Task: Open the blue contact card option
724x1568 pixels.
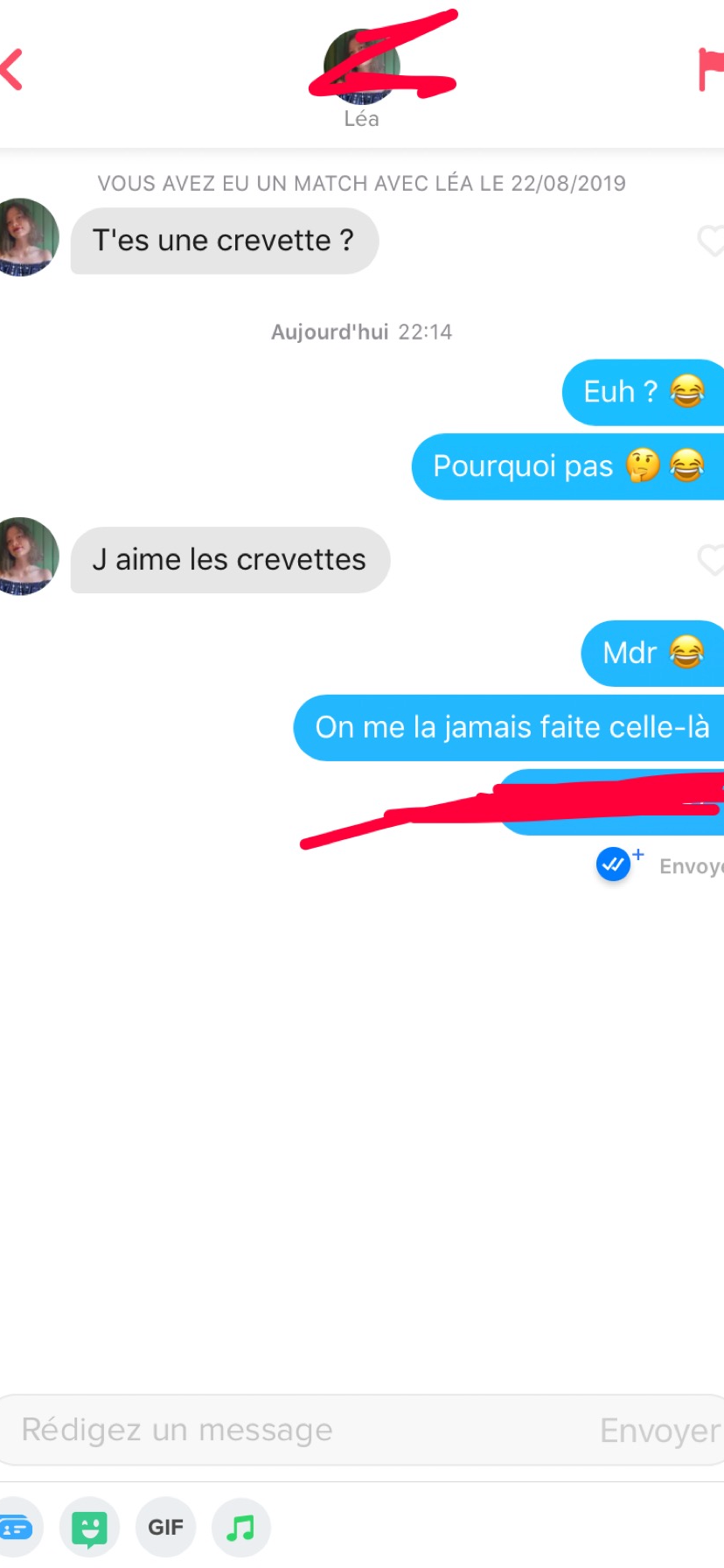Action: 17,1528
